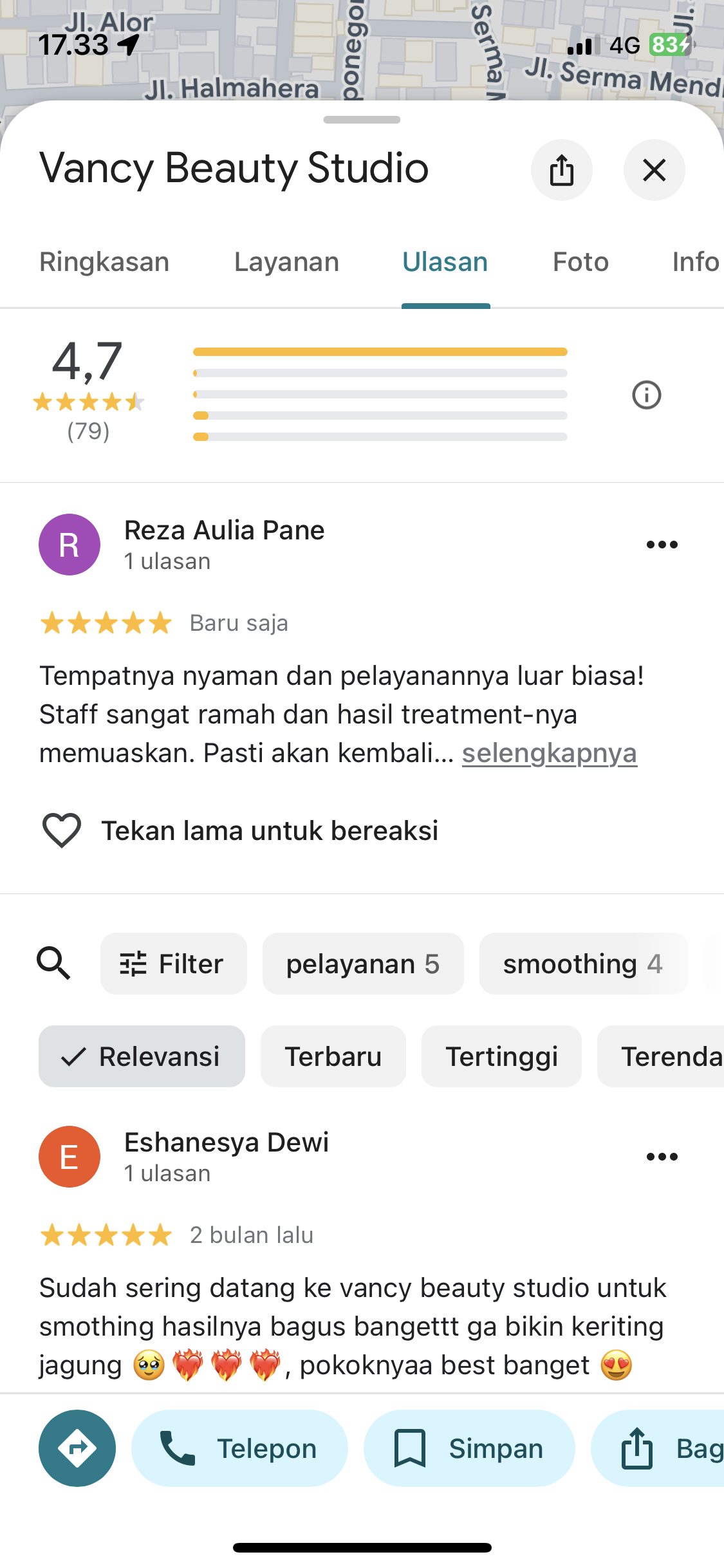
Task: Sort reviews by Terbaru
Action: click(333, 1056)
